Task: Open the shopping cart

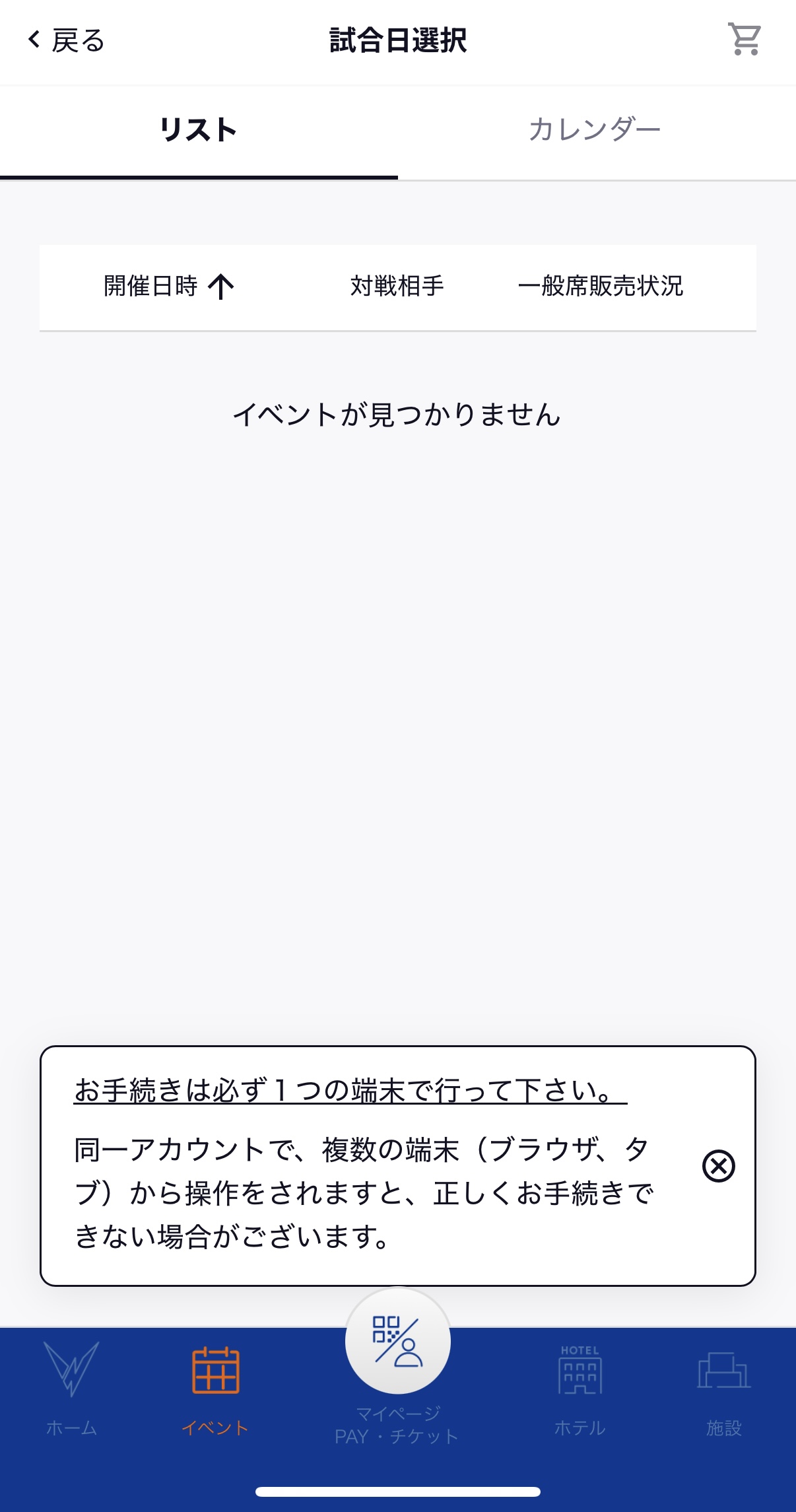Action: pyautogui.click(x=745, y=40)
